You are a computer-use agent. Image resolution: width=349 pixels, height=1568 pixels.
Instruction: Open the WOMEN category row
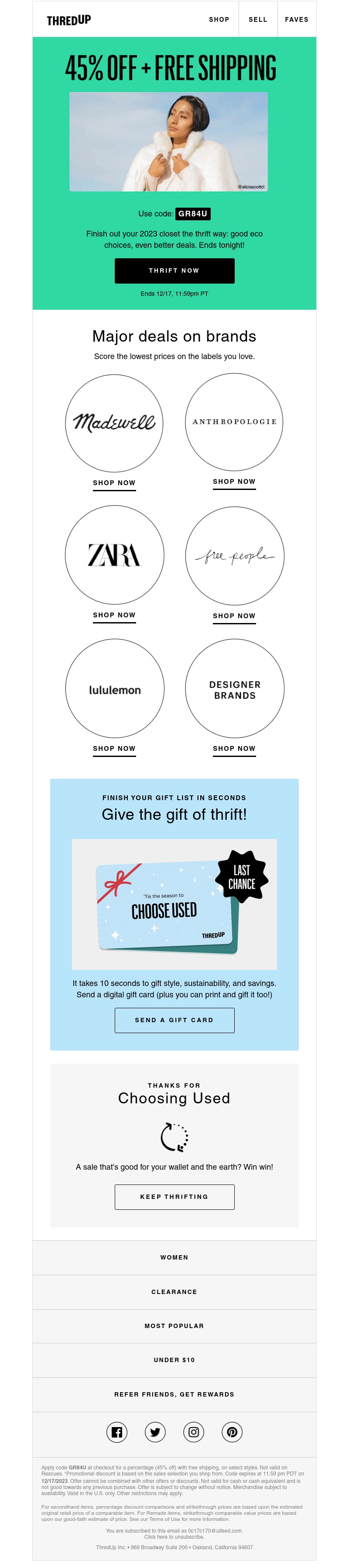(174, 1257)
